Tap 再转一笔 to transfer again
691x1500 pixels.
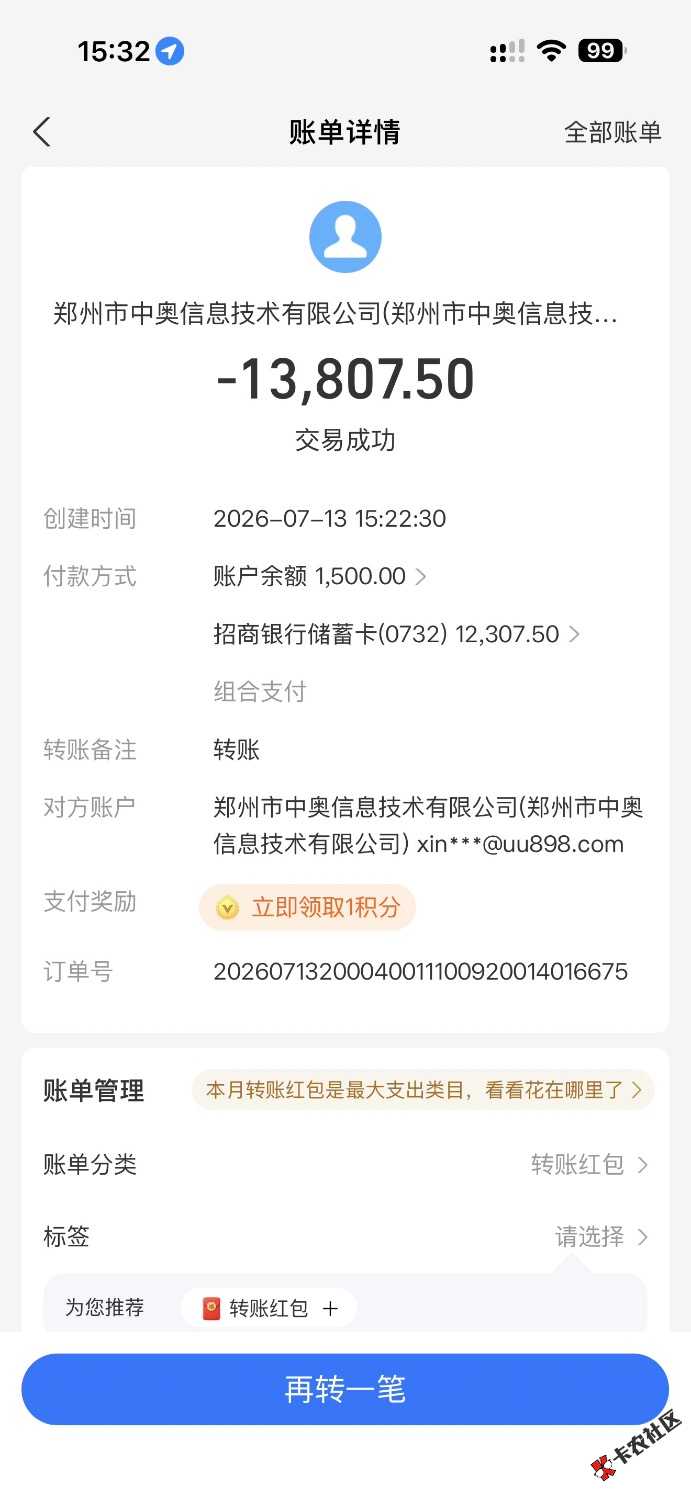[x=345, y=1389]
